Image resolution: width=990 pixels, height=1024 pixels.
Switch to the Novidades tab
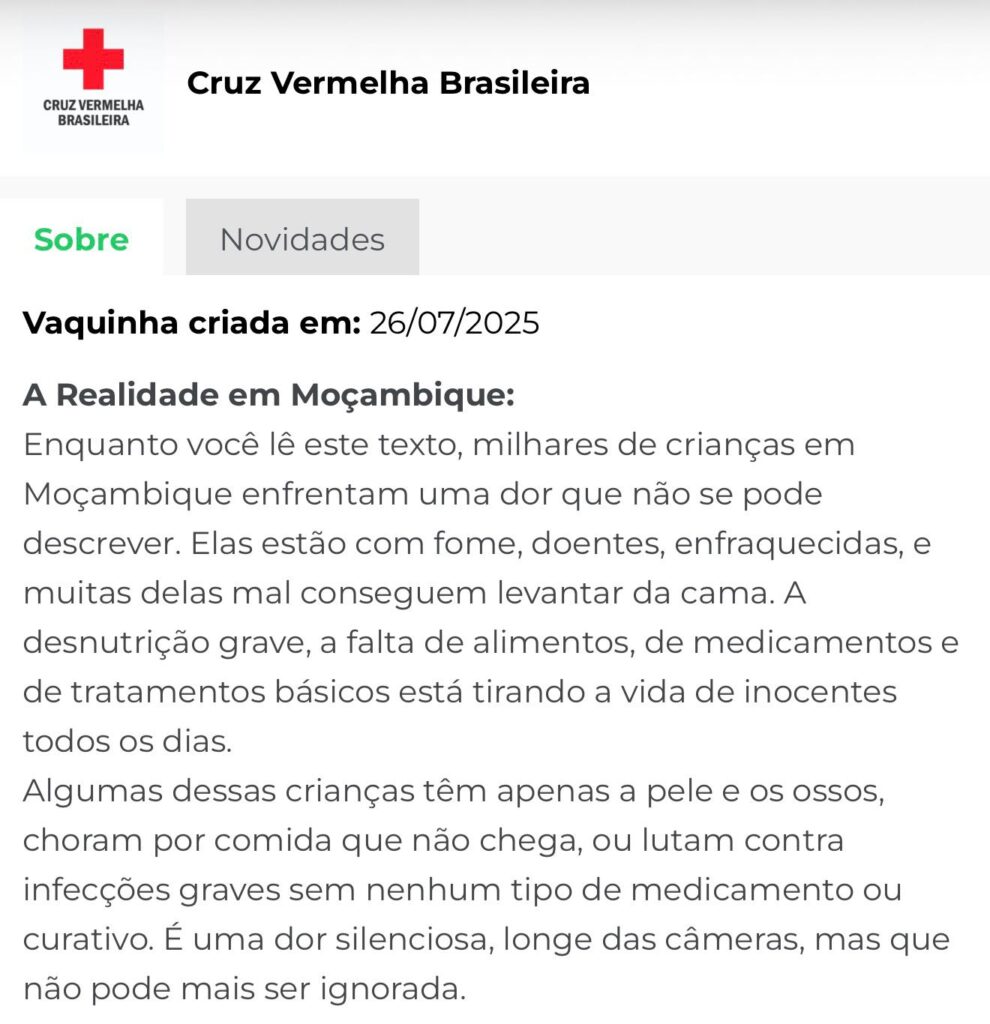tap(302, 239)
